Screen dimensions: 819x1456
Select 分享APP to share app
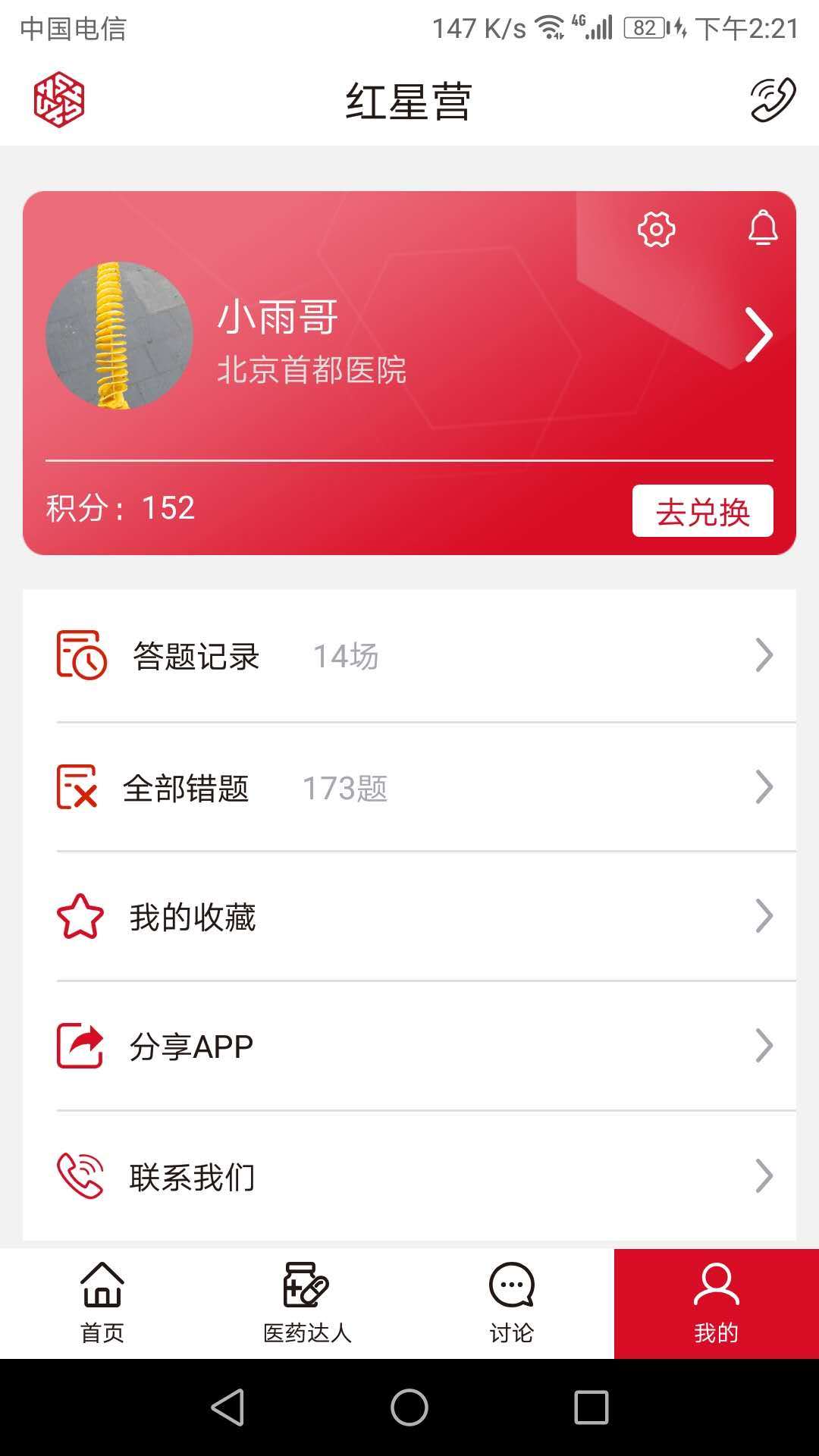[409, 1046]
